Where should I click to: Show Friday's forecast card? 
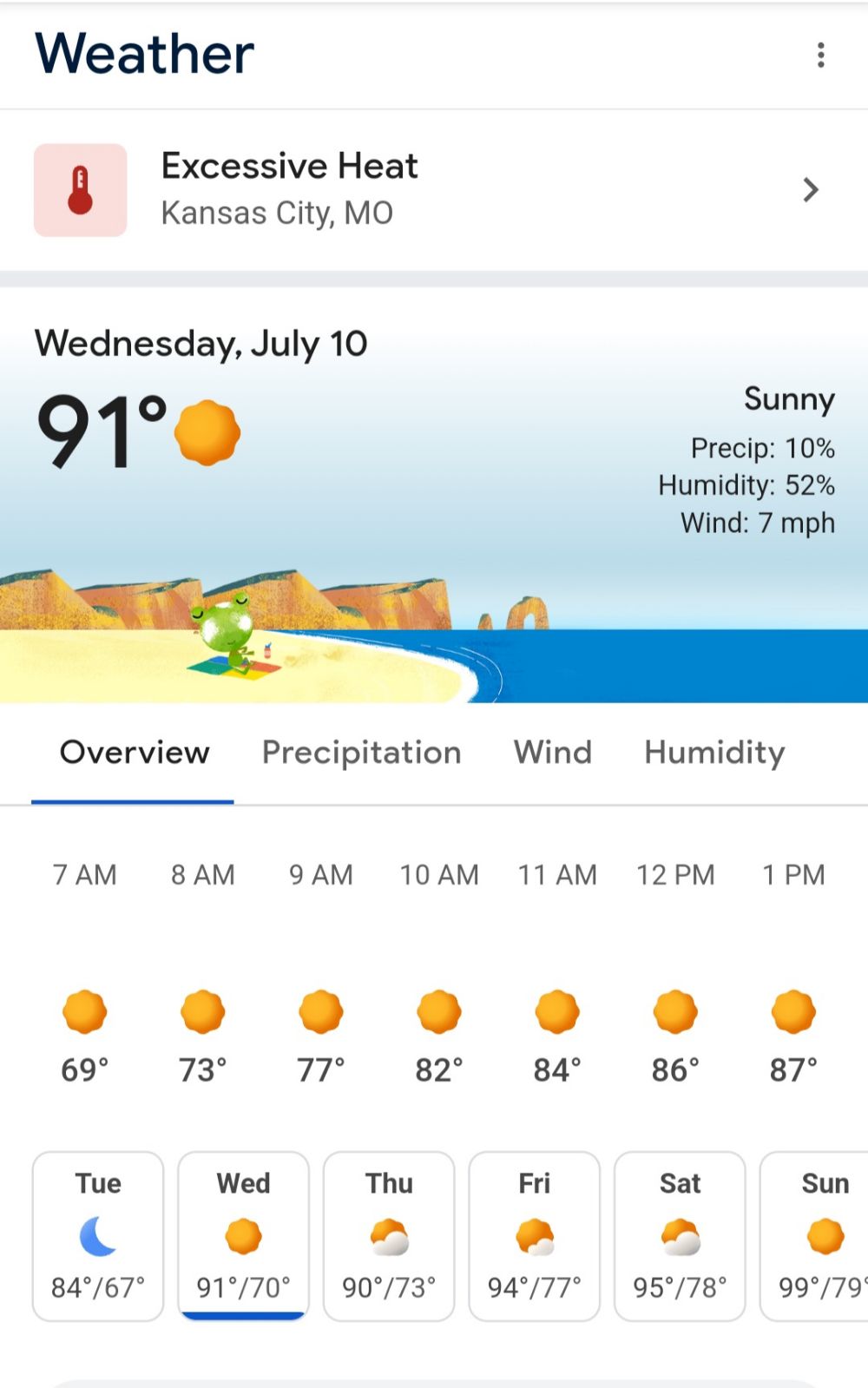pyautogui.click(x=535, y=1235)
